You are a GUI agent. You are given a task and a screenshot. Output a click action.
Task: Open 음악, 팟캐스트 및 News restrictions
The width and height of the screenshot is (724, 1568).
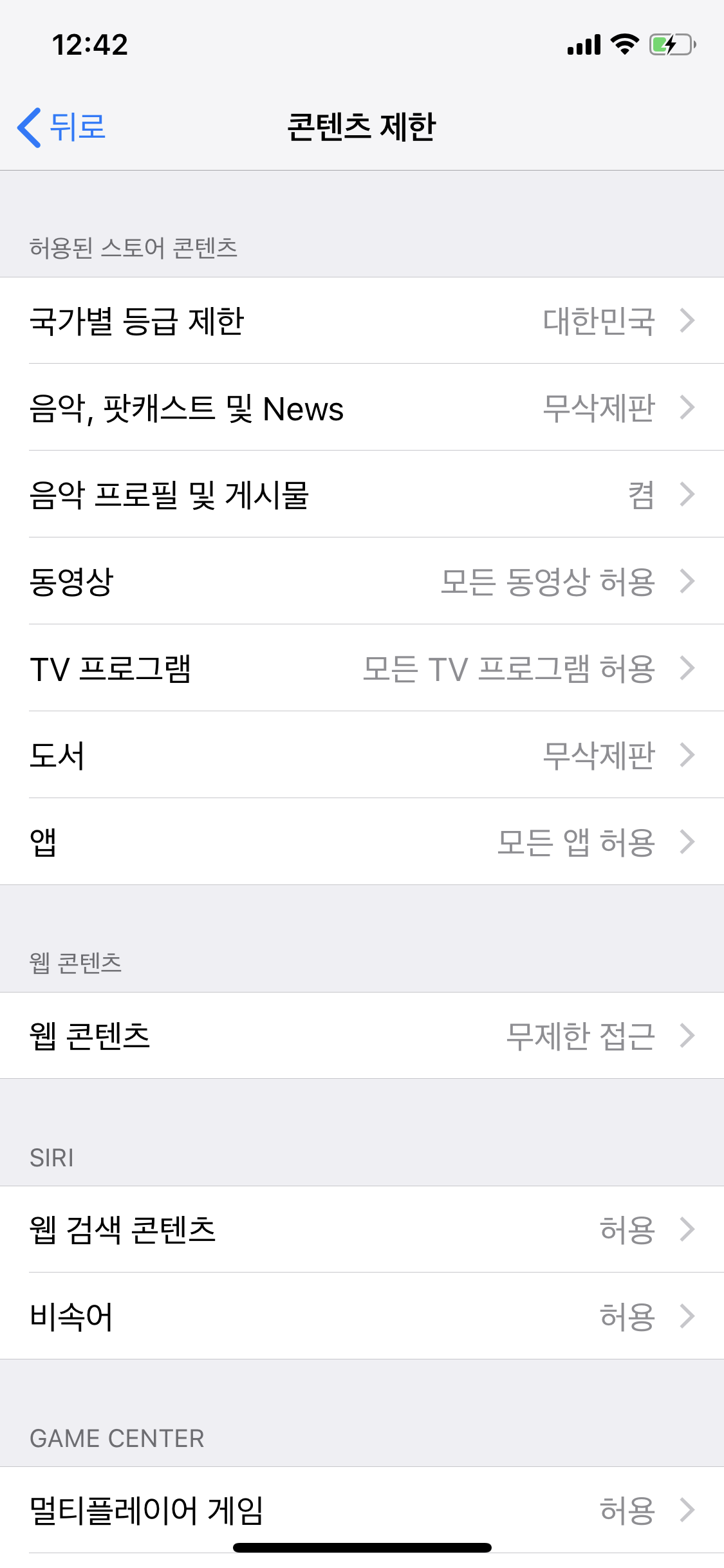[362, 407]
